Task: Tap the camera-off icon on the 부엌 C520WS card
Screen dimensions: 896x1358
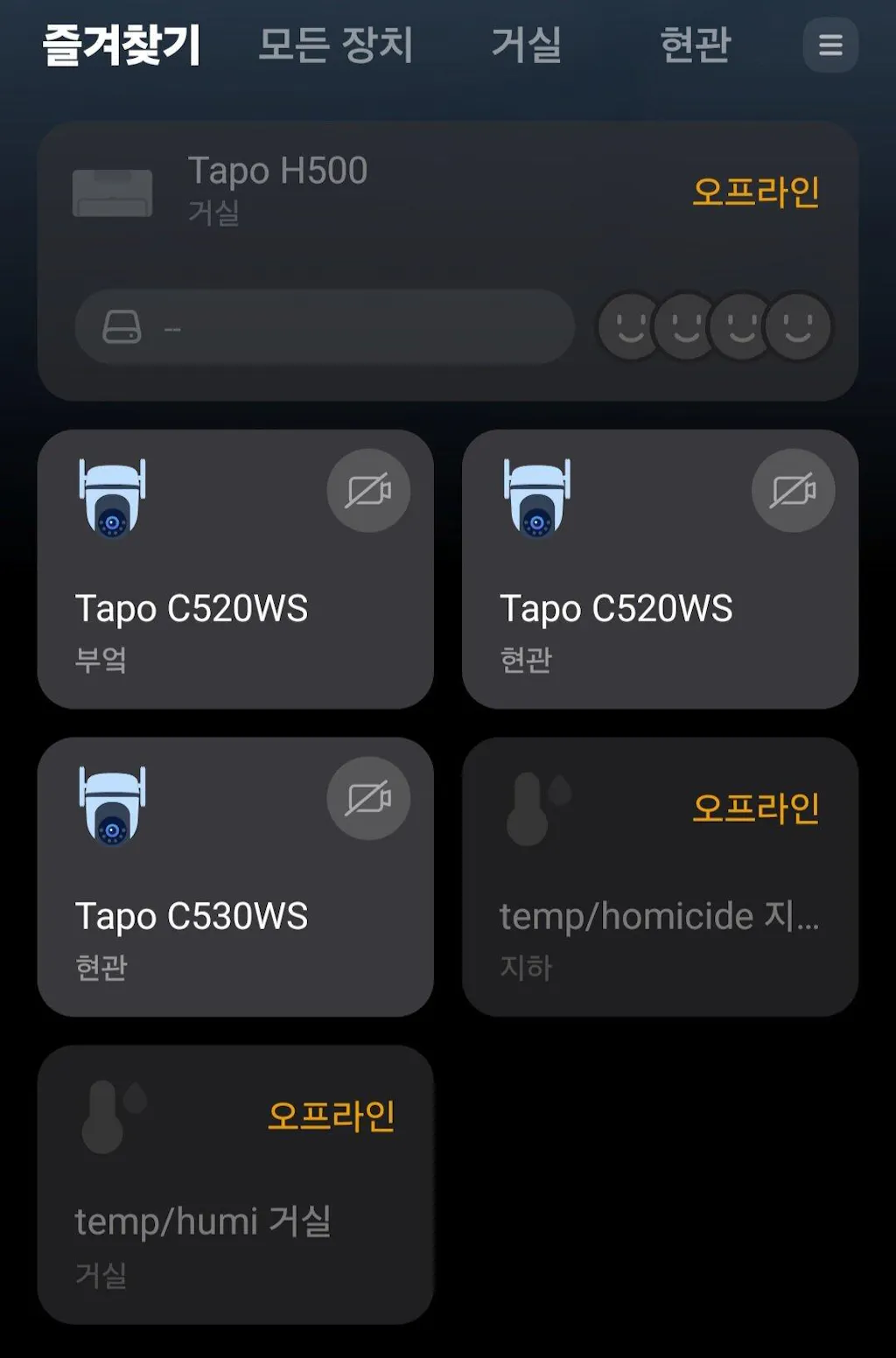Action: pyautogui.click(x=368, y=491)
